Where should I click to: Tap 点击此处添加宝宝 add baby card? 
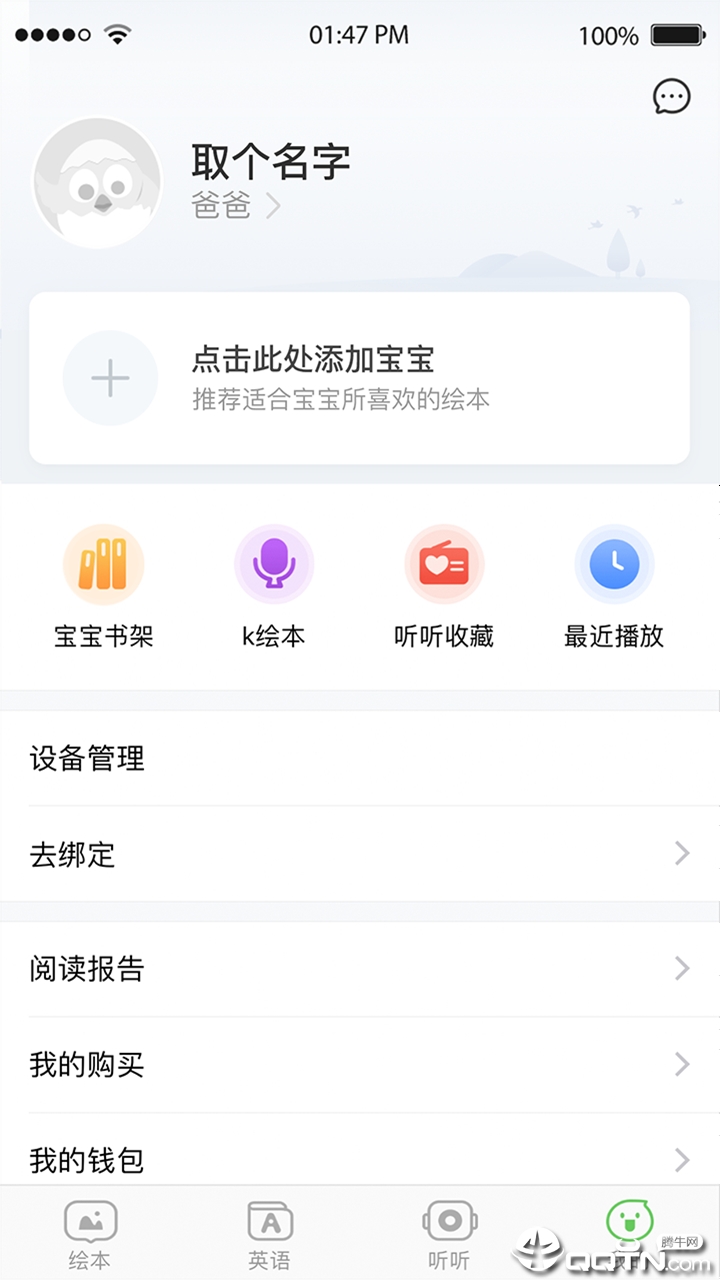[x=360, y=377]
